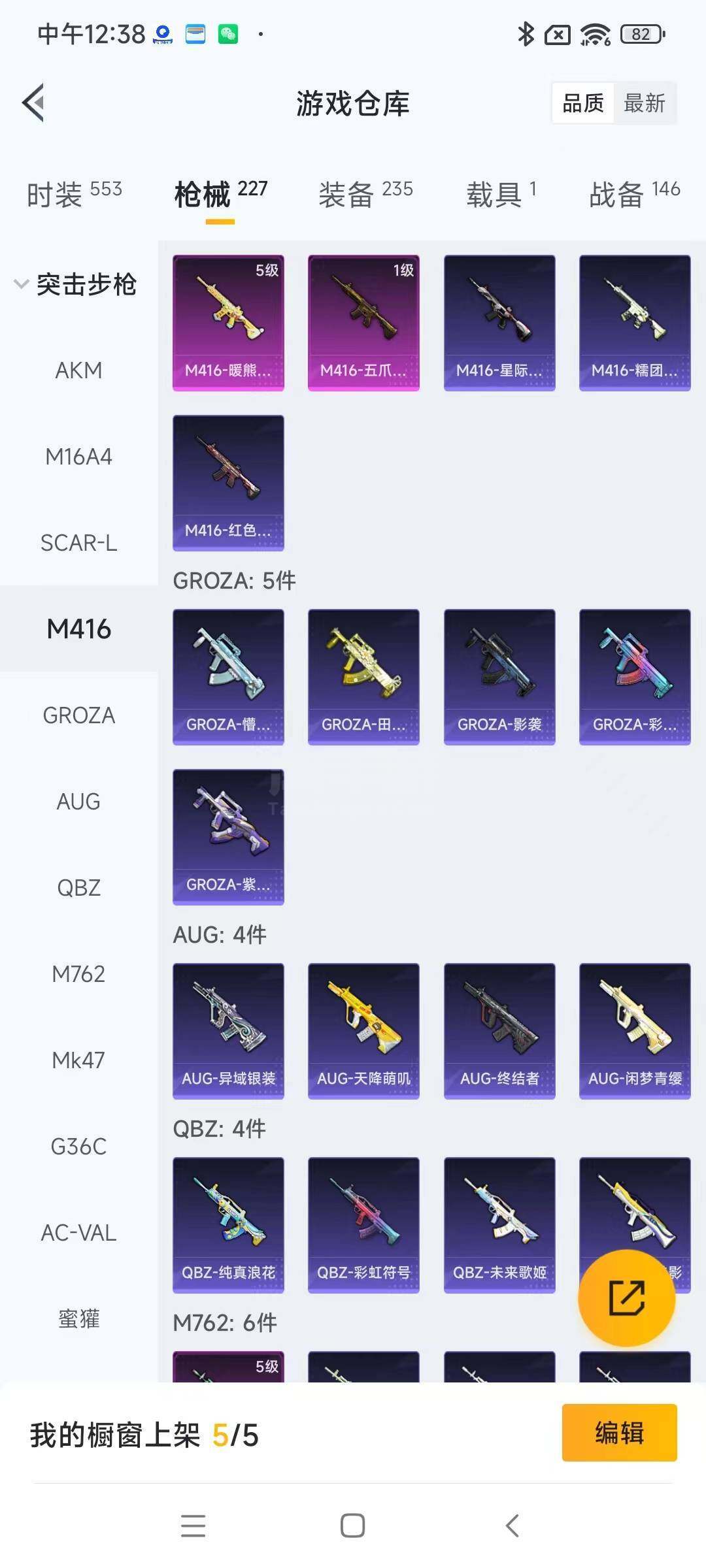Viewport: 706px width, 1568px height.
Task: Select M762 in the side list
Action: (78, 974)
